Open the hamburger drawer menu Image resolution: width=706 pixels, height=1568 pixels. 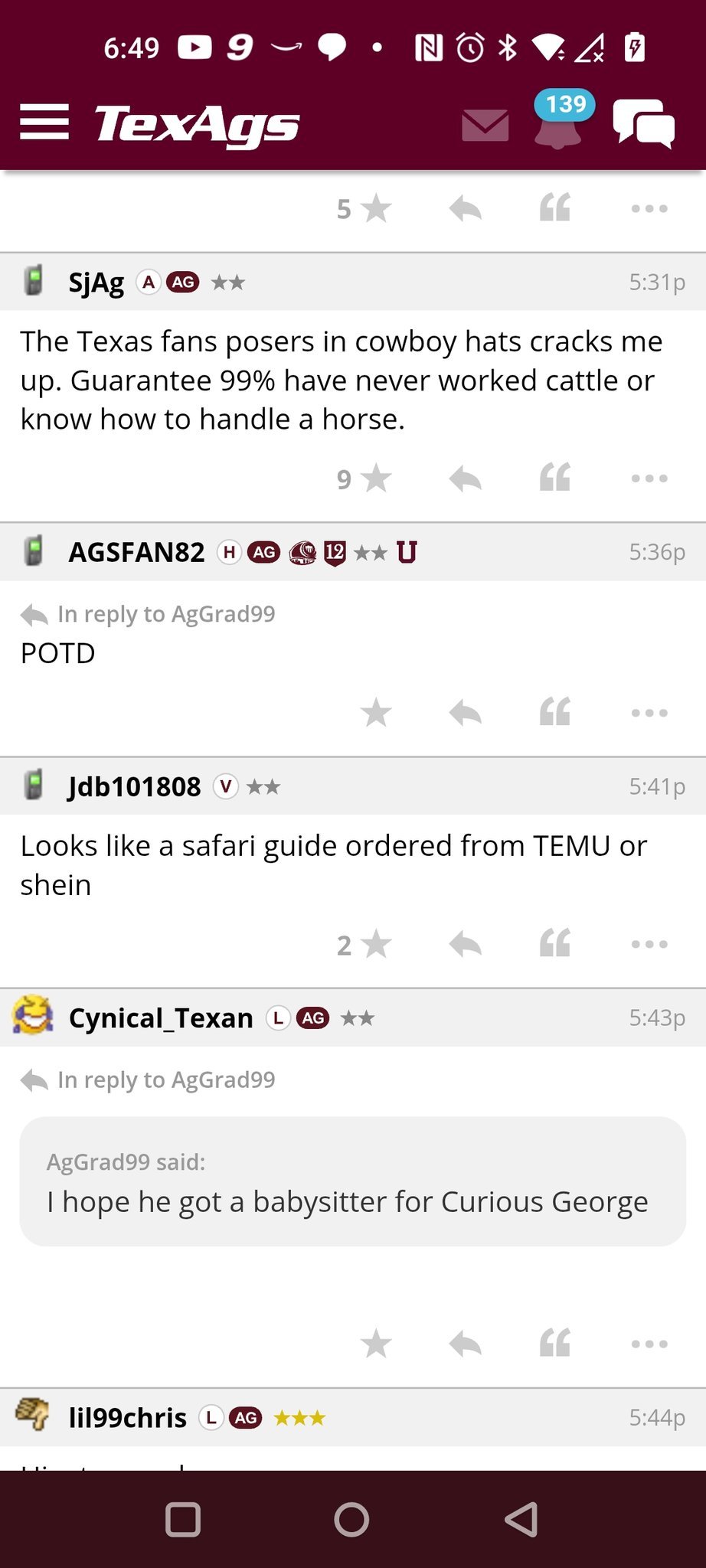tap(44, 122)
